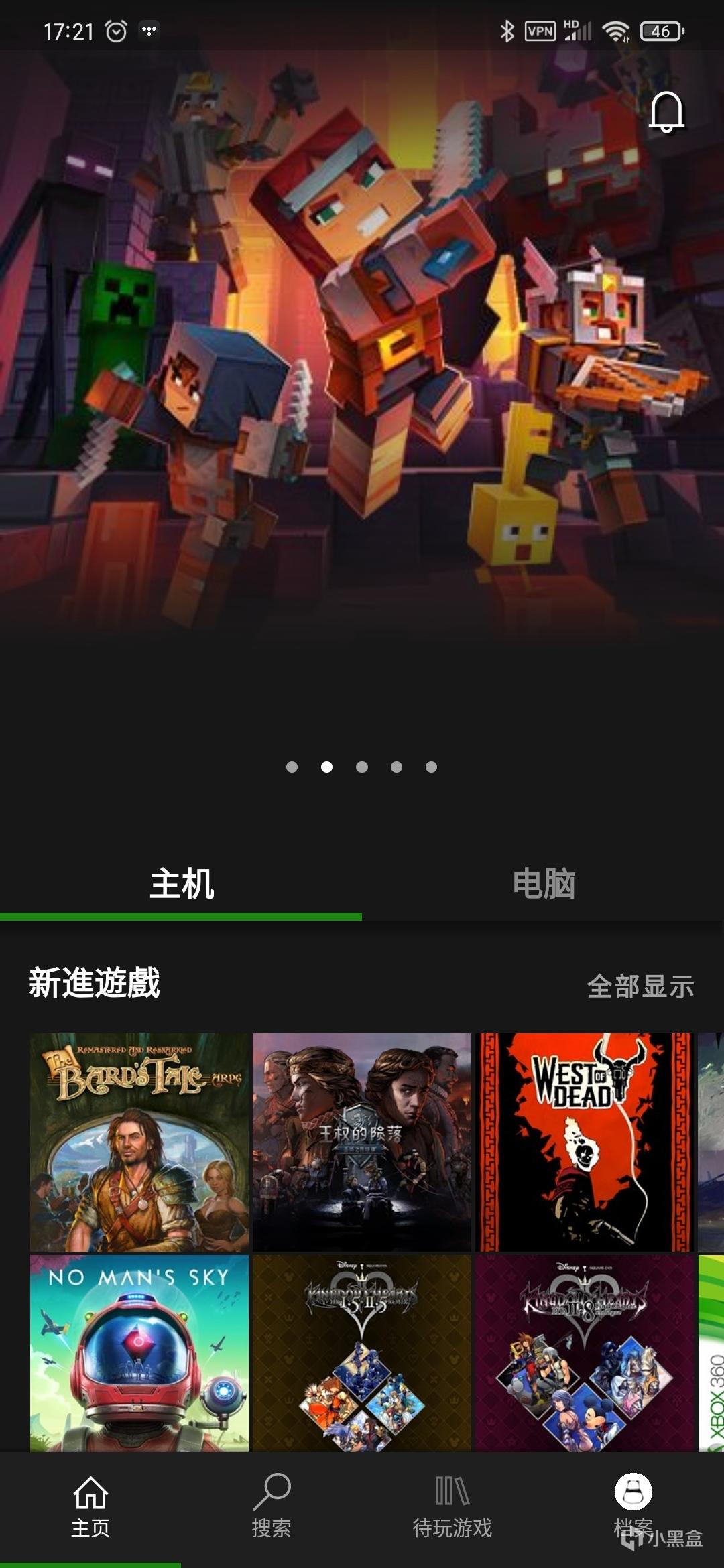Open the 待玩游戏 tab
724x1568 pixels.
452,1505
